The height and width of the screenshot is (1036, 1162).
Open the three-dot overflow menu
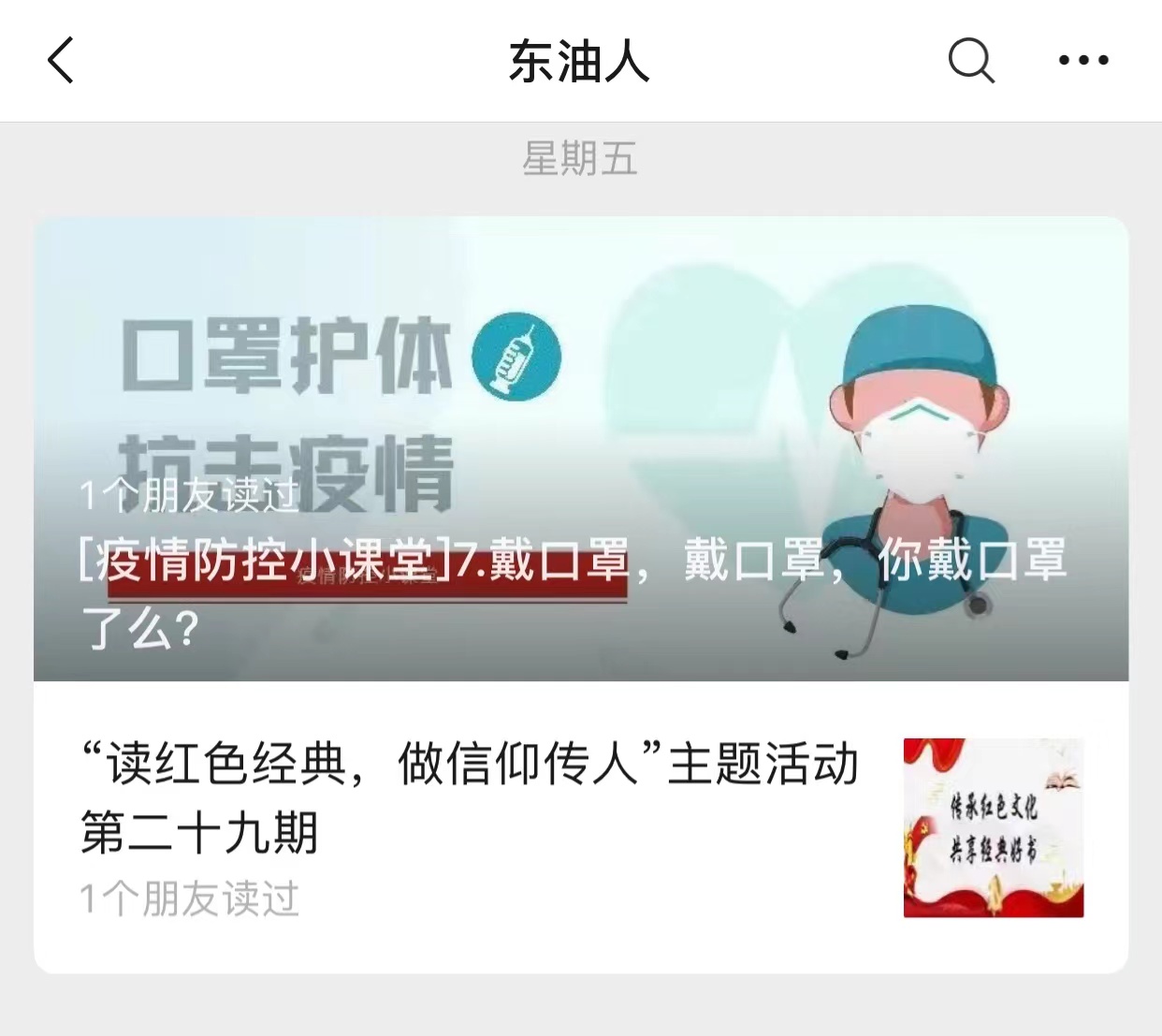click(x=1083, y=61)
